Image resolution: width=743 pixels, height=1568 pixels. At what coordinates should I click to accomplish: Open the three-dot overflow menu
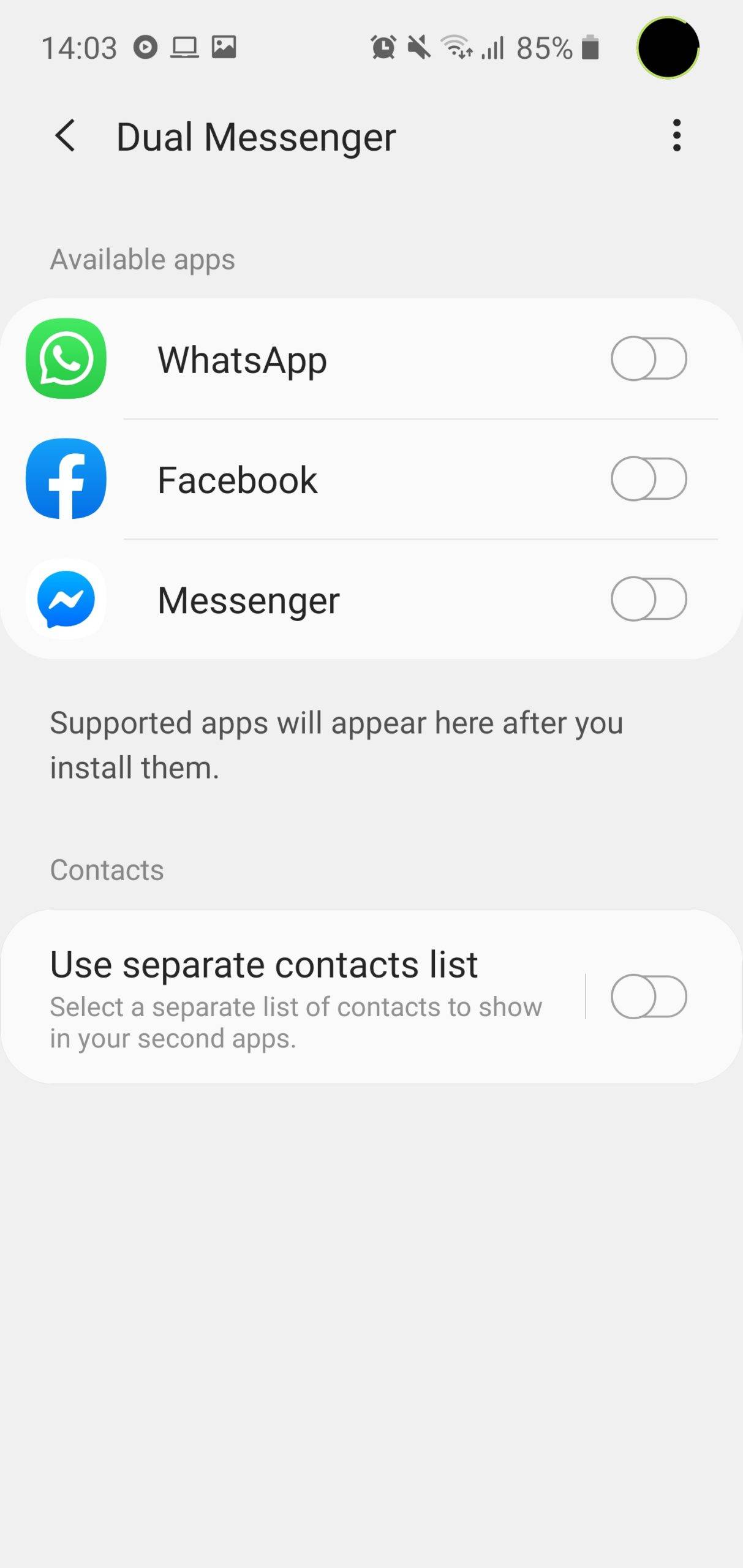pos(676,136)
